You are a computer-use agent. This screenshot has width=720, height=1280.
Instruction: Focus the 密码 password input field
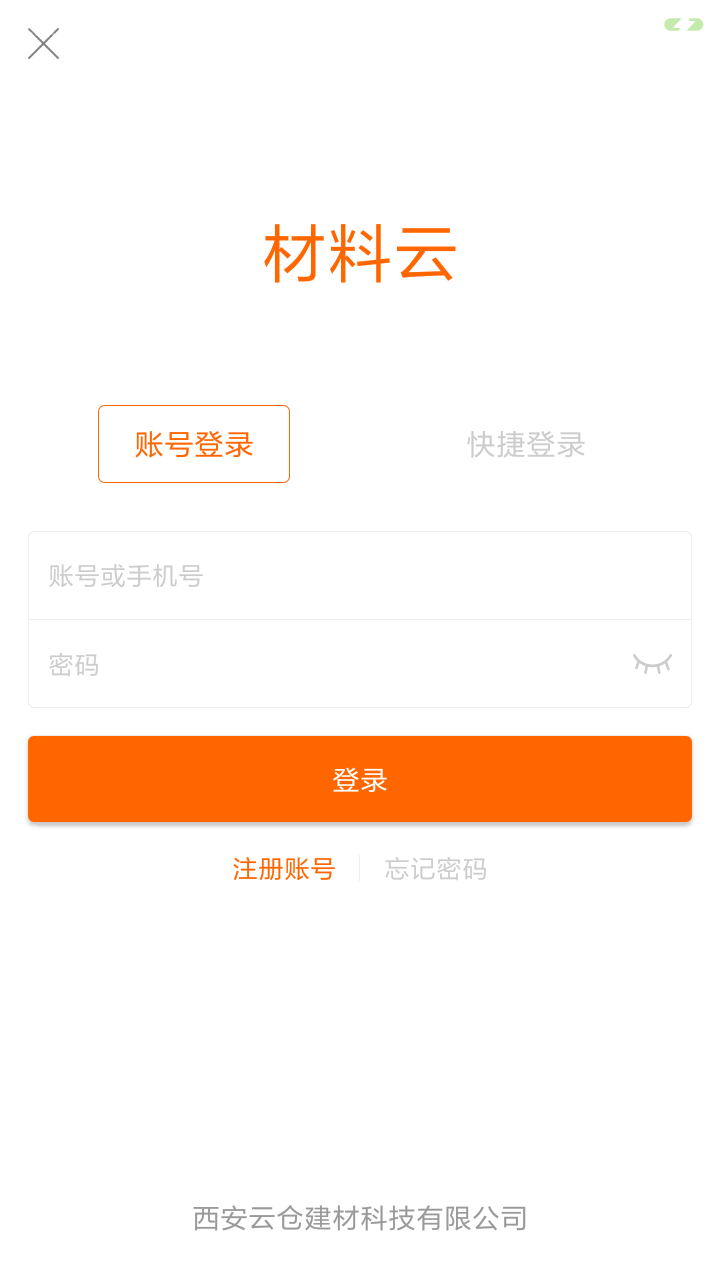[300, 663]
